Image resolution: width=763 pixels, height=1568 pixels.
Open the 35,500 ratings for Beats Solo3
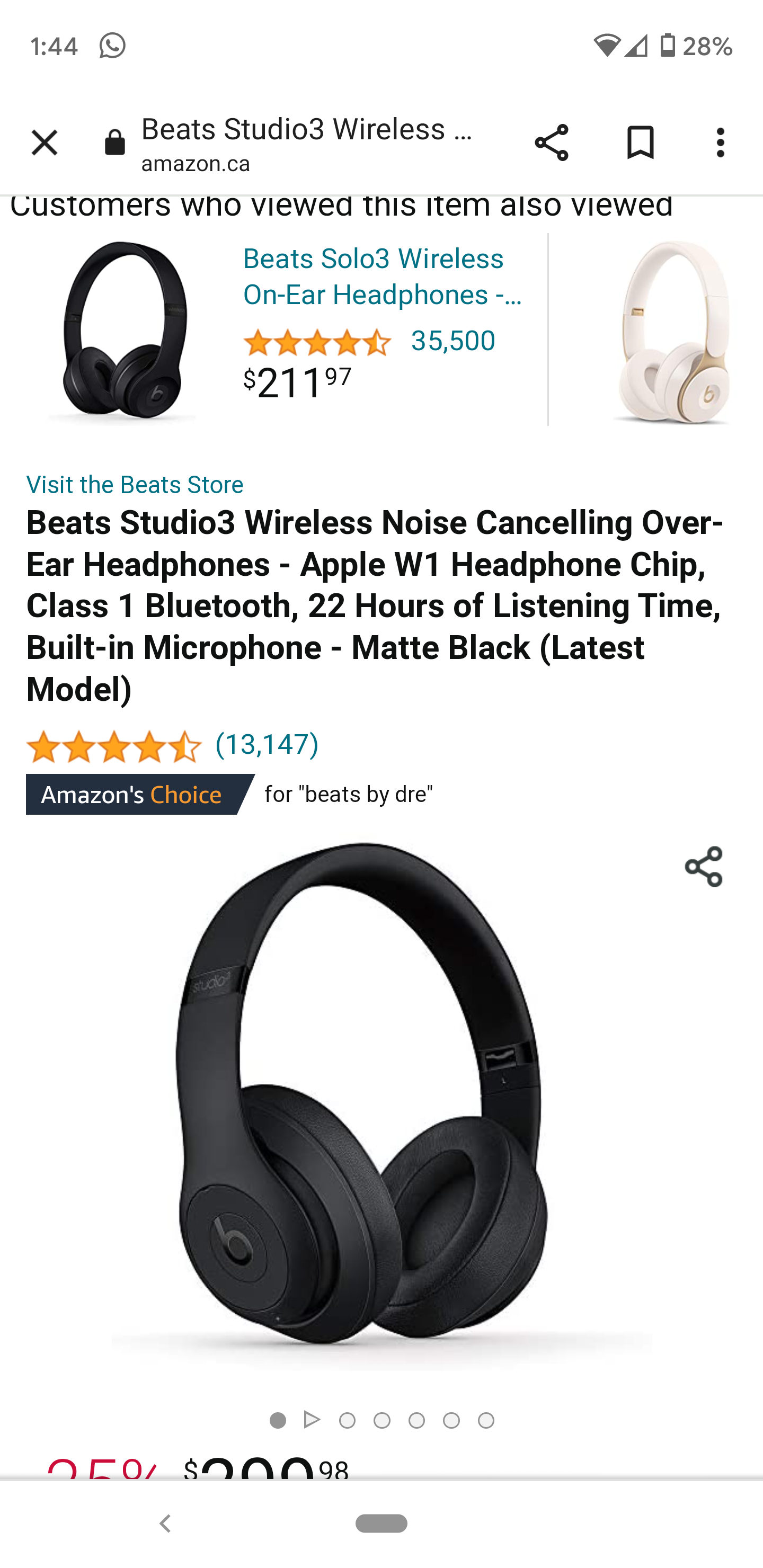[453, 341]
